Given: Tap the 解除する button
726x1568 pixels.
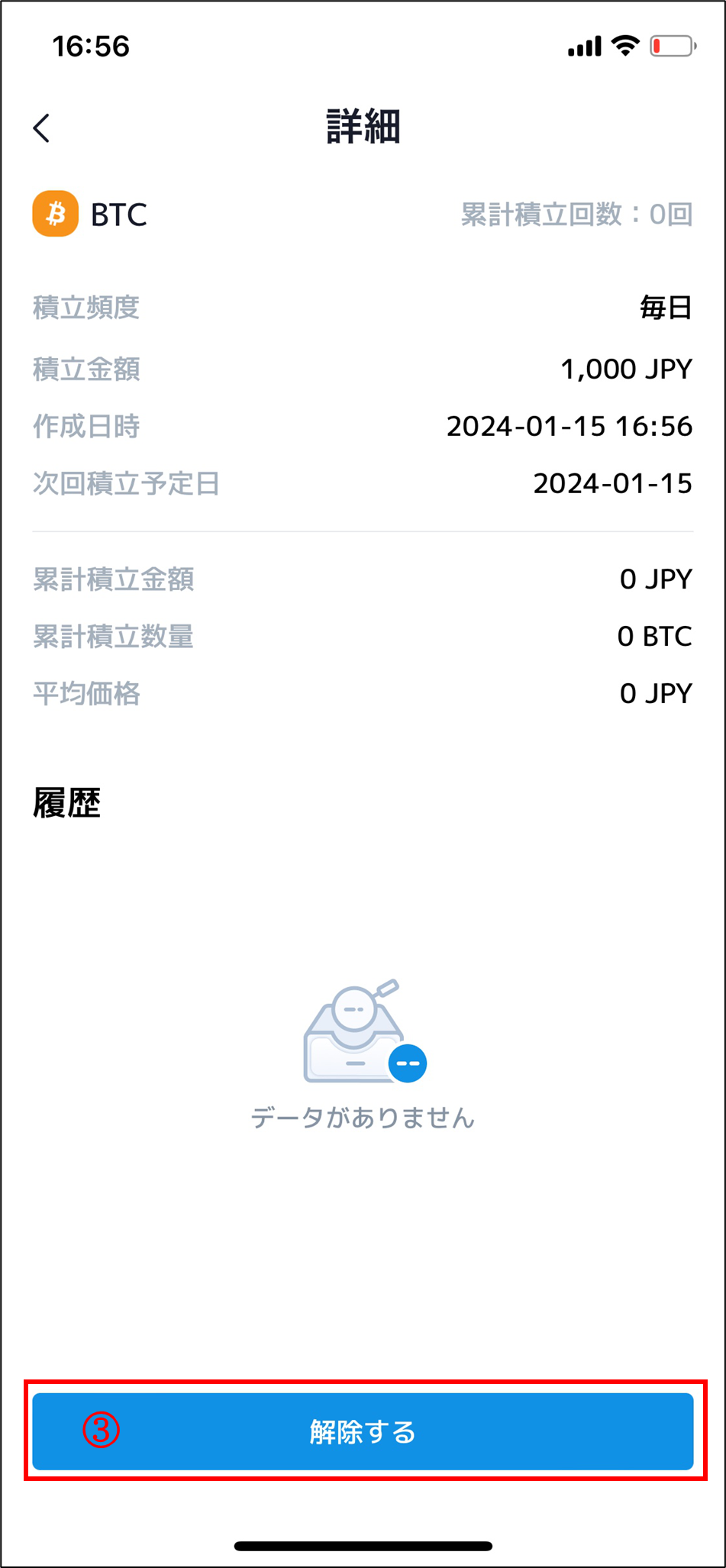Looking at the screenshot, I should pyautogui.click(x=363, y=1431).
